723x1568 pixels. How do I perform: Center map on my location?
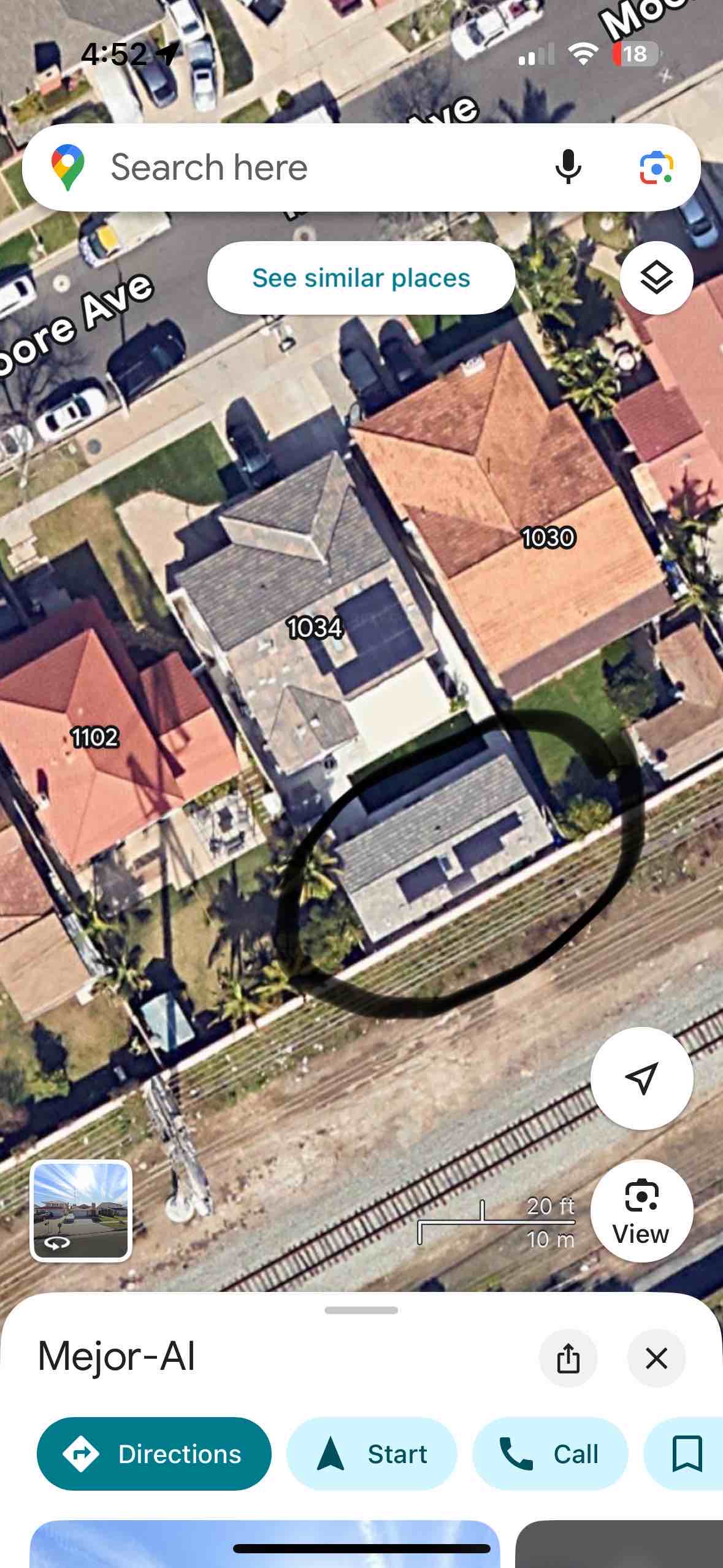tap(642, 1078)
